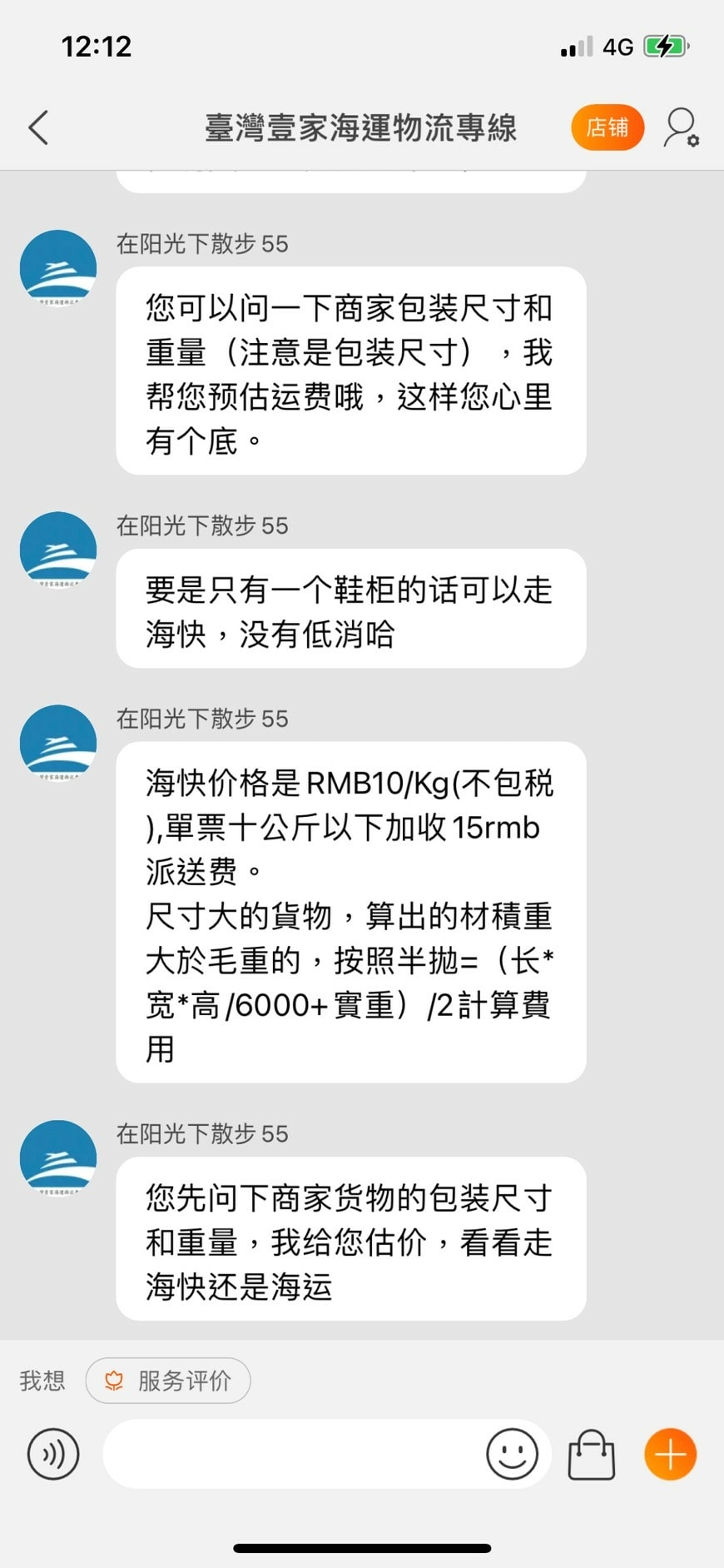The image size is (724, 1568).
Task: Open the contact profile settings icon top right
Action: pos(681,128)
